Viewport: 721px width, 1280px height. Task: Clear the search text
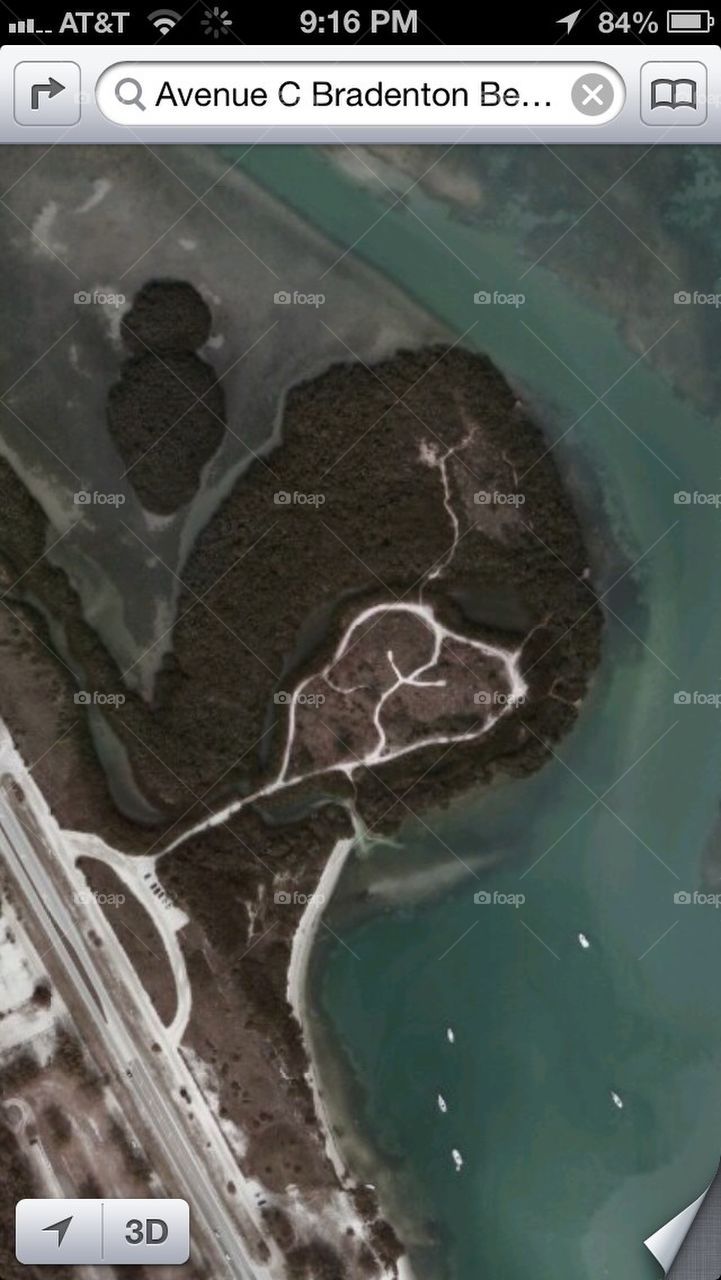pos(592,95)
